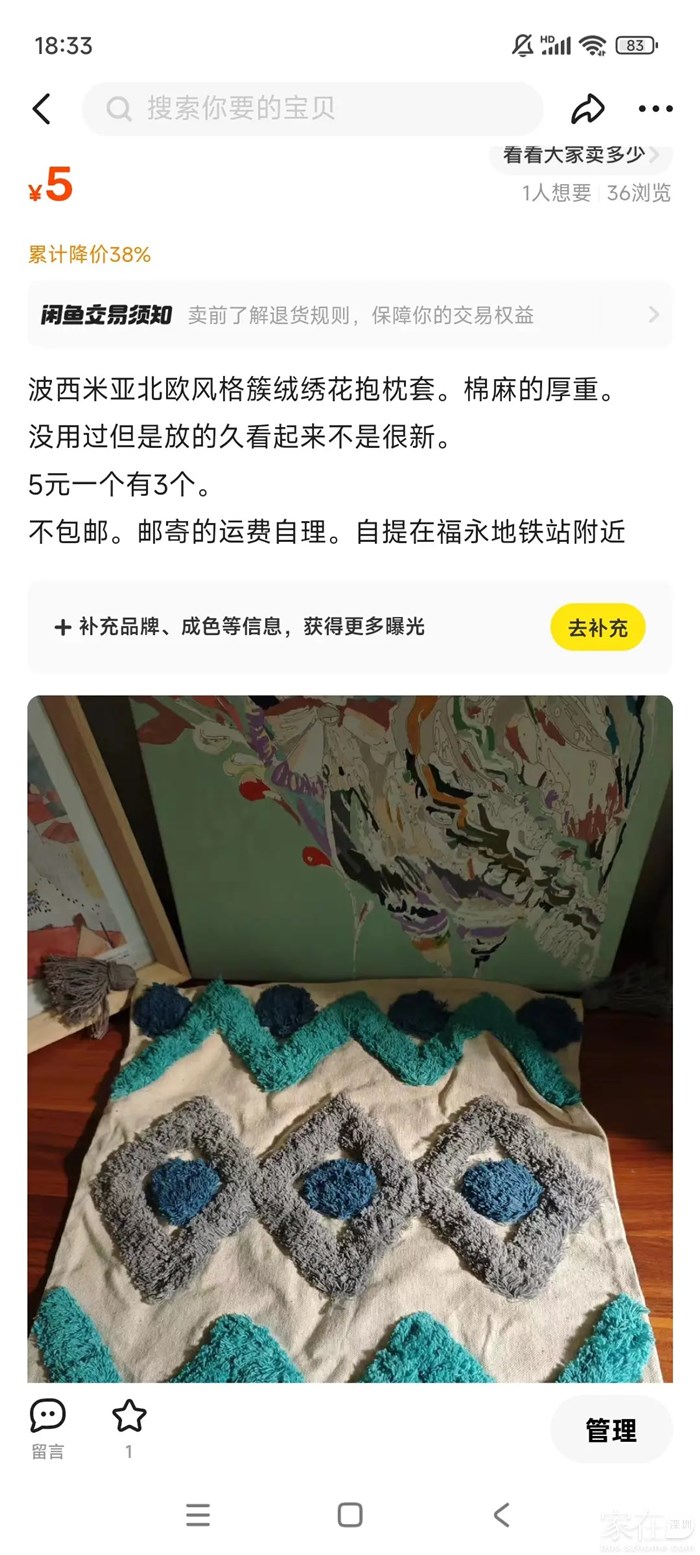This screenshot has height=1555, width=700.
Task: Open 看看大家卖多少 price comparison
Action: (580, 155)
